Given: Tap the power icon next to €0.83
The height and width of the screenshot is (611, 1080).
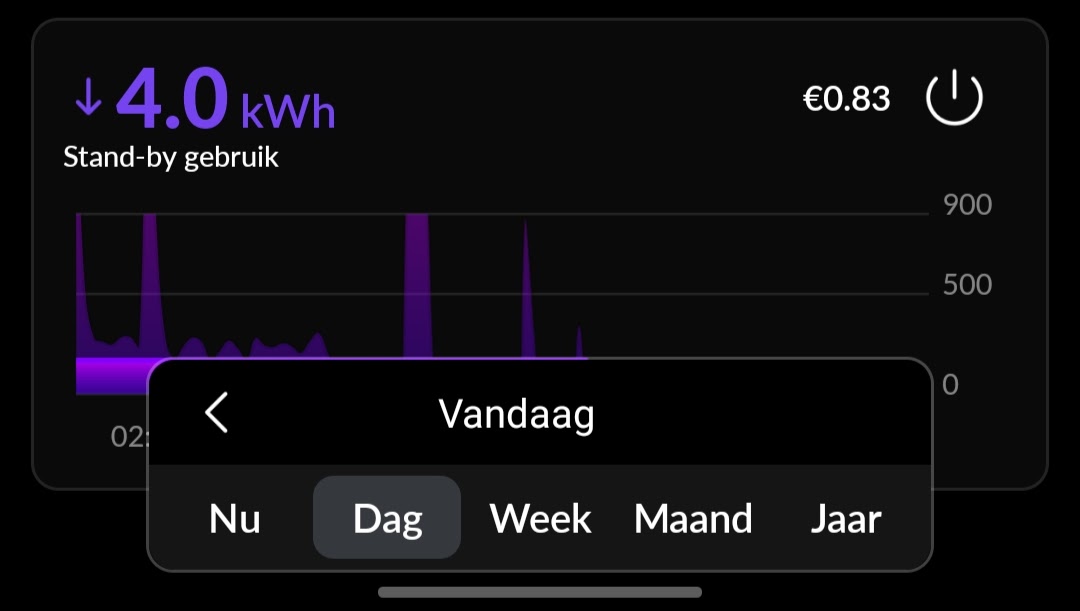Looking at the screenshot, I should coord(954,98).
